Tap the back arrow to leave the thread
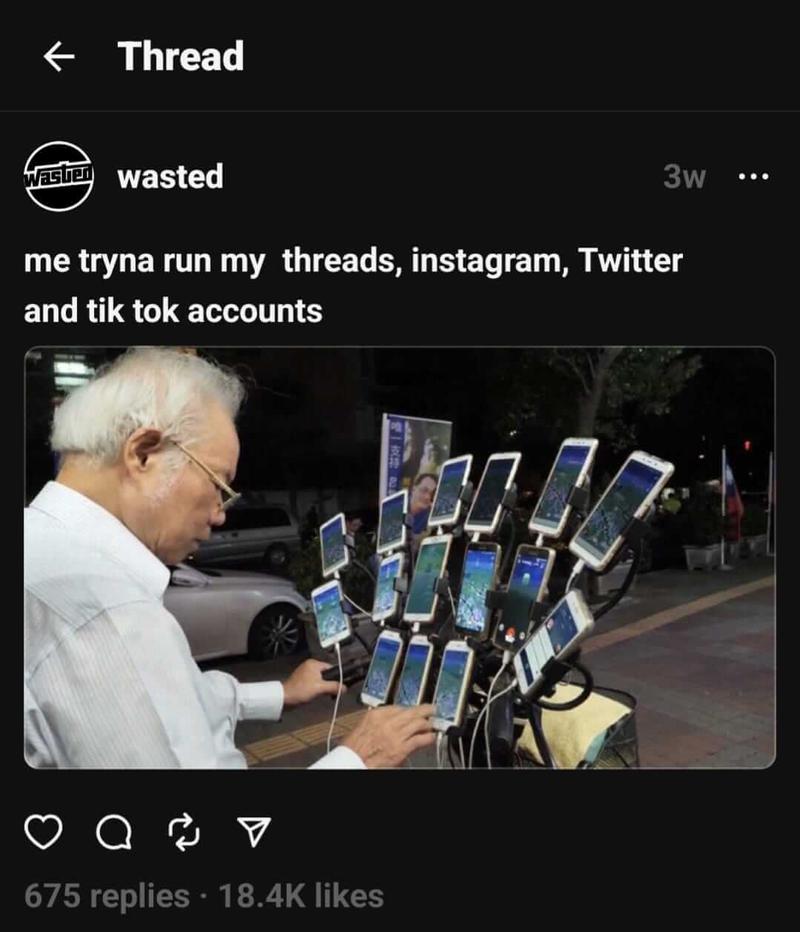 coord(60,57)
